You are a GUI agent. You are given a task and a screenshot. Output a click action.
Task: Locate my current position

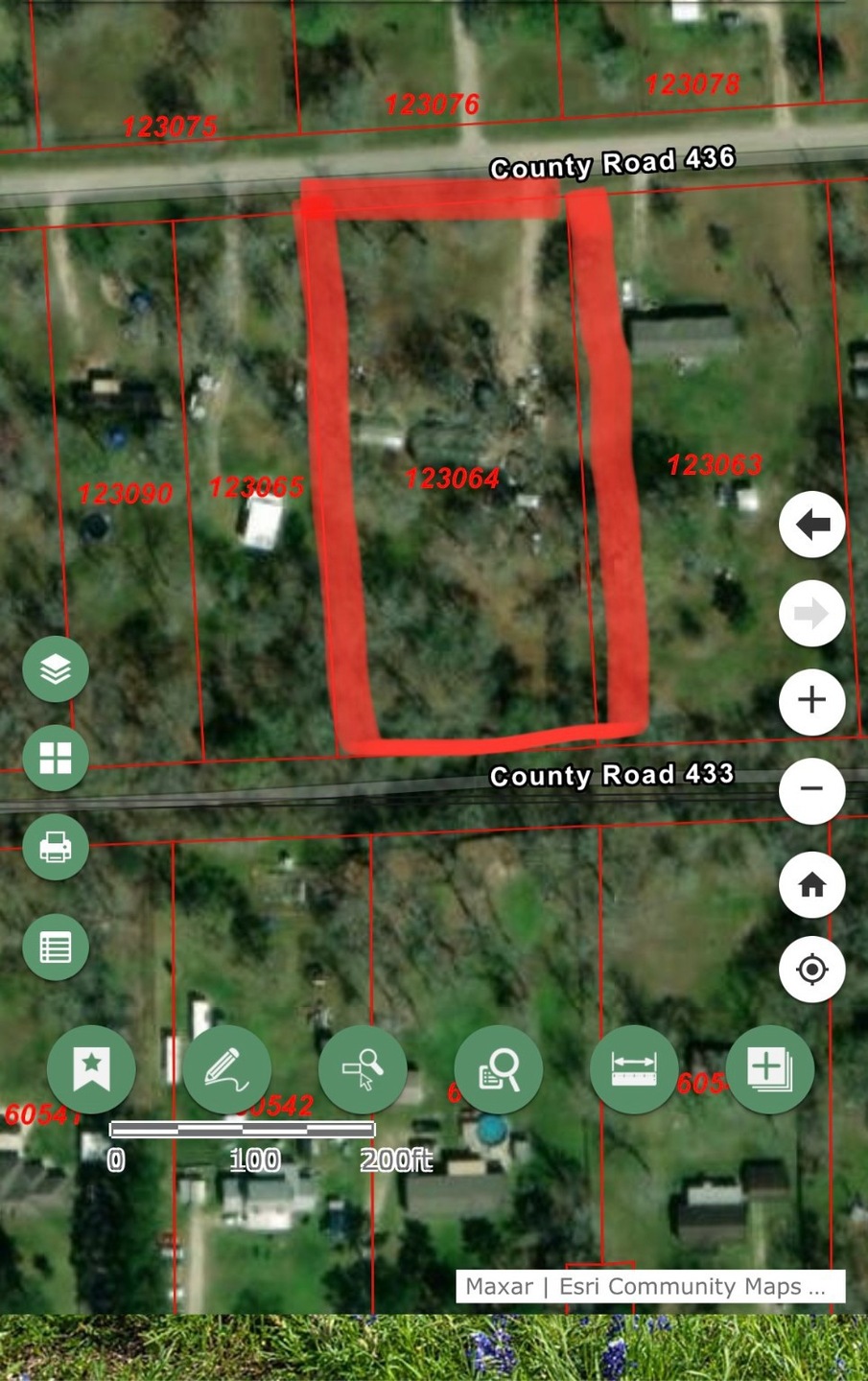click(x=811, y=970)
